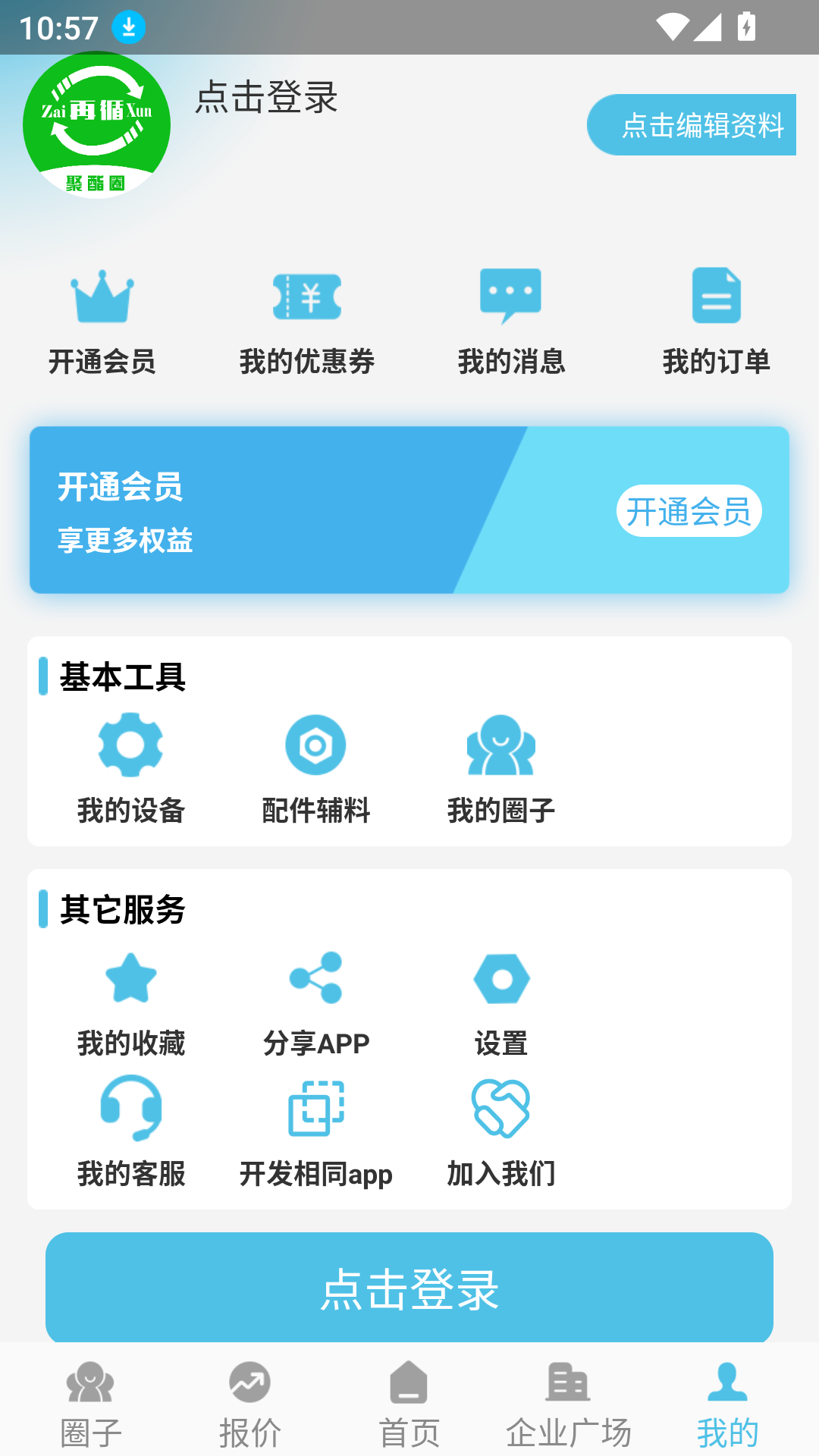Open 我的优惠券 coupon icon
This screenshot has width=819, height=1456.
point(306,297)
